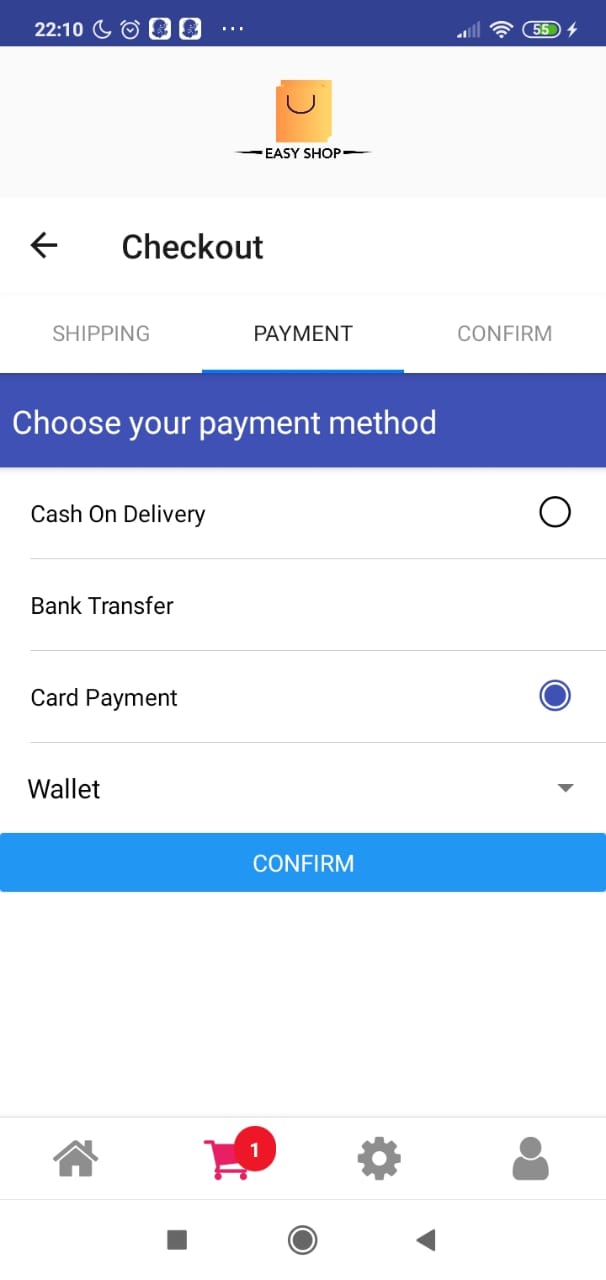606x1280 pixels.
Task: Choose the Bank Transfer option
Action: coord(303,605)
